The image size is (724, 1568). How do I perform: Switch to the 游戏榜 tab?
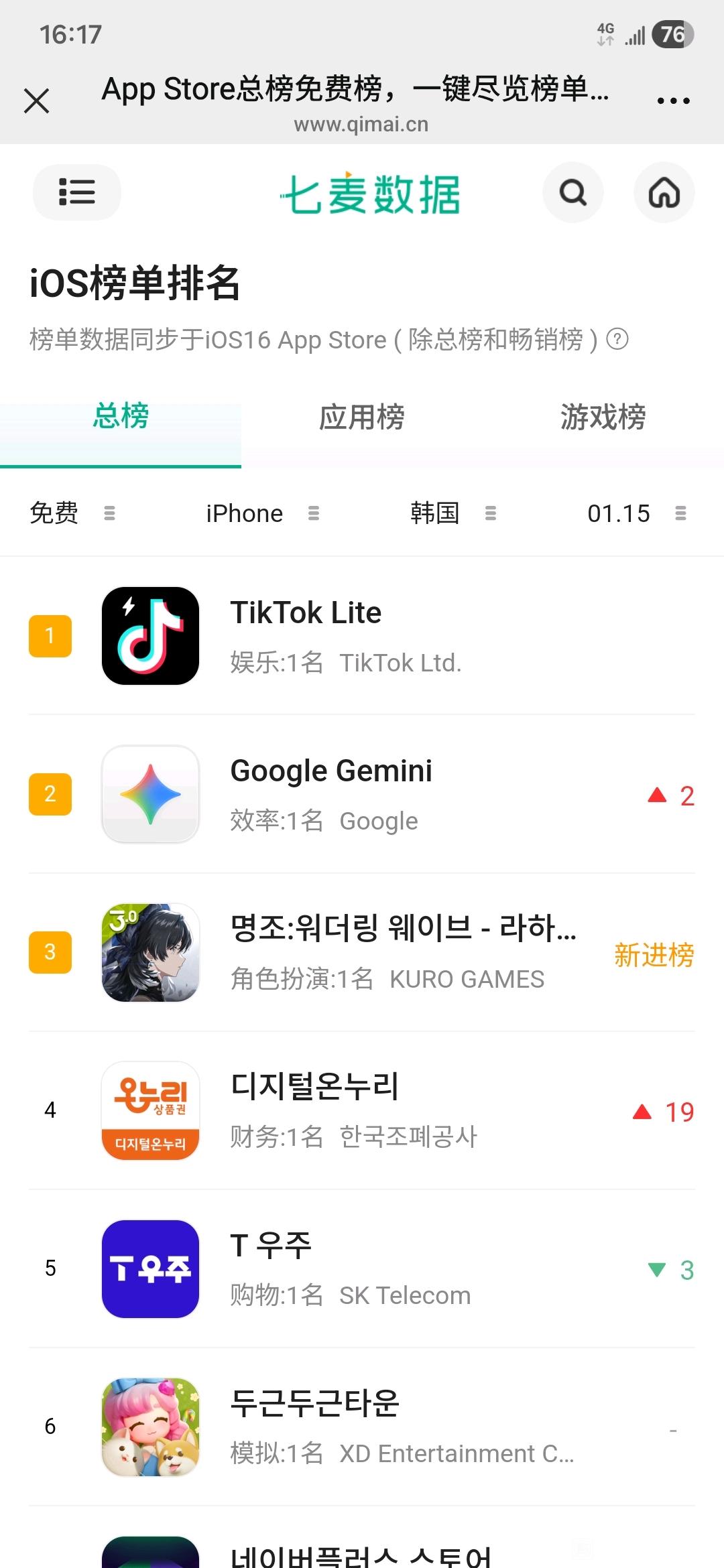click(x=603, y=417)
